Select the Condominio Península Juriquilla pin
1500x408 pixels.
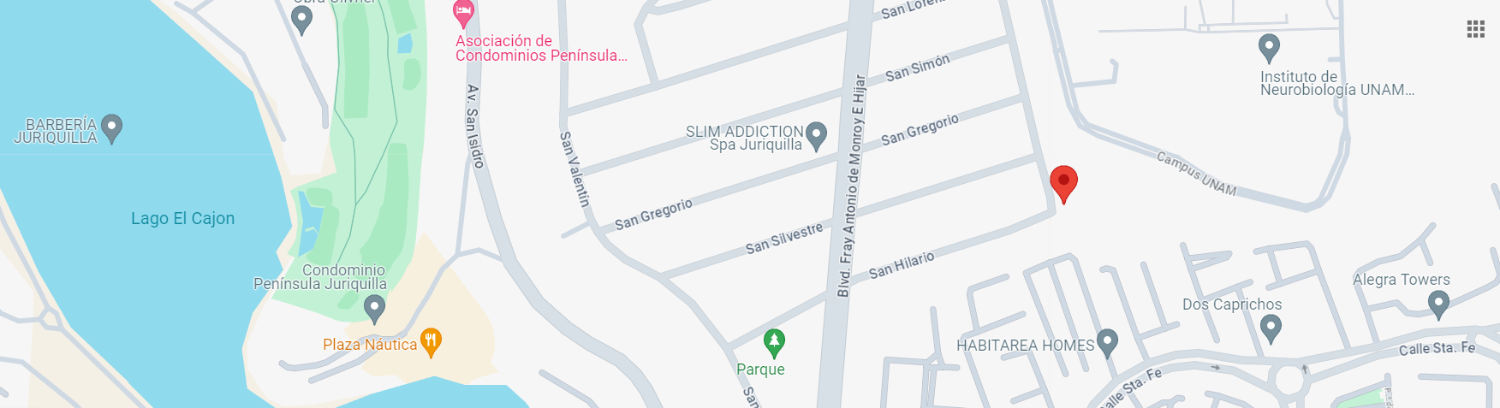[374, 309]
